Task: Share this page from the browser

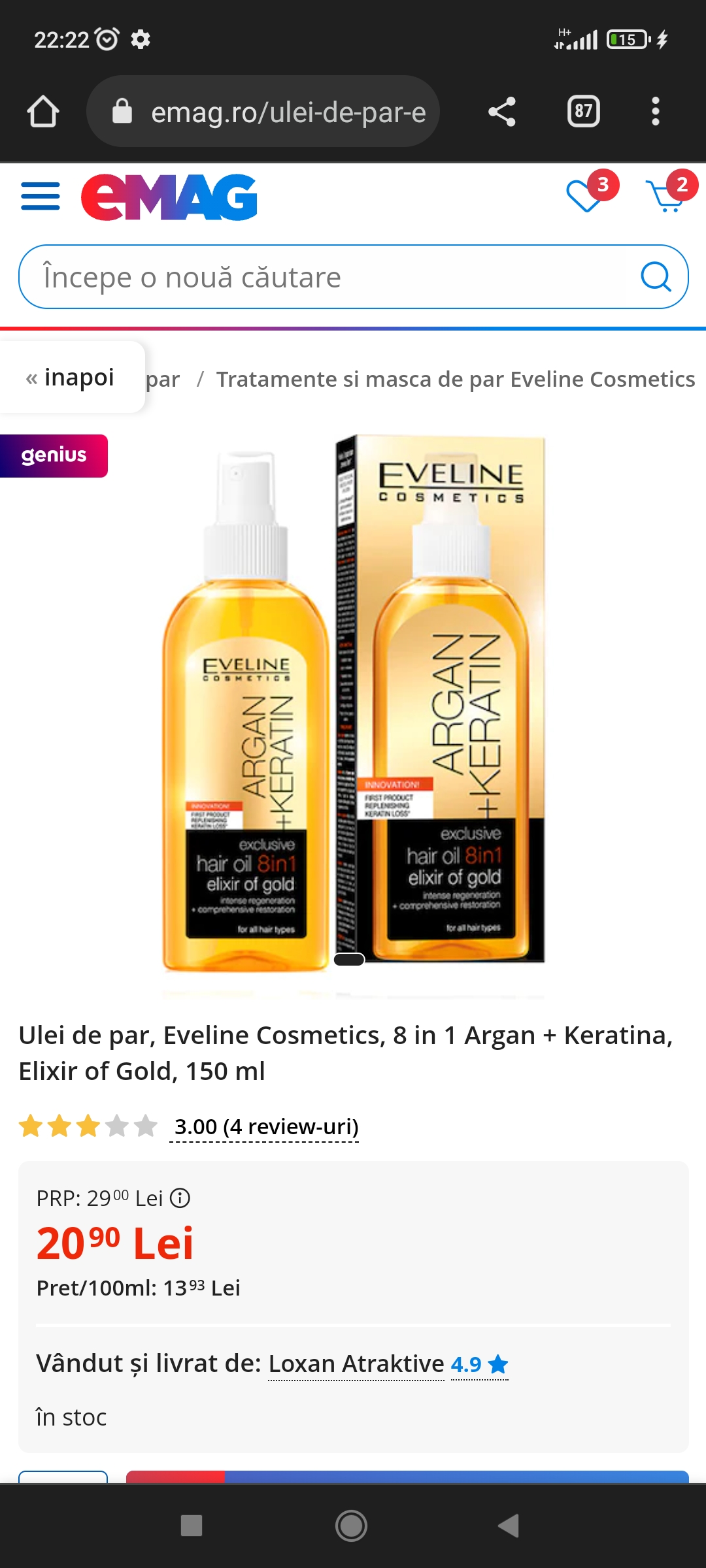Action: point(501,112)
